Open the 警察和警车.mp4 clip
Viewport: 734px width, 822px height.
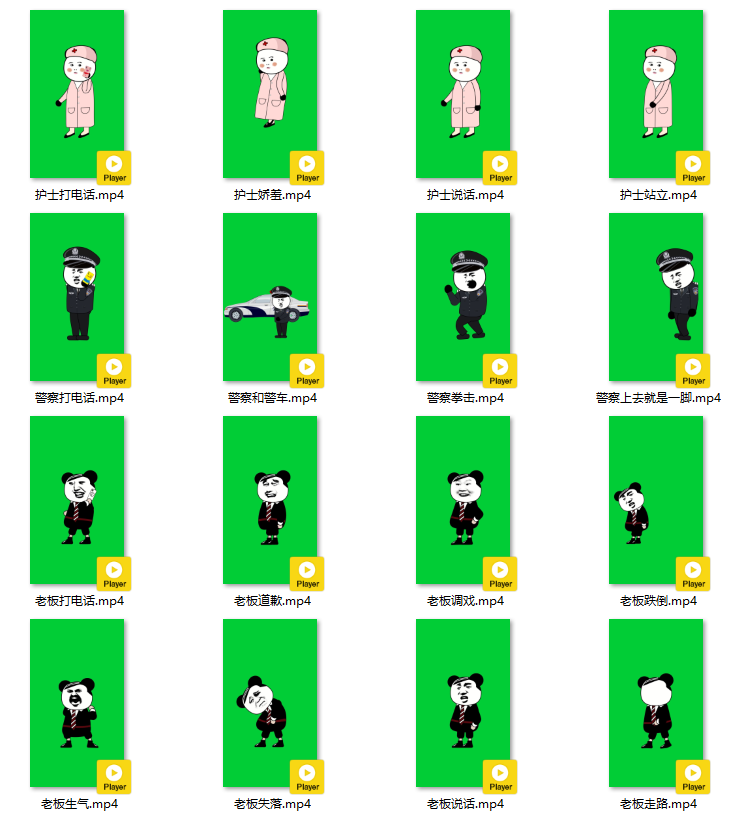270,297
